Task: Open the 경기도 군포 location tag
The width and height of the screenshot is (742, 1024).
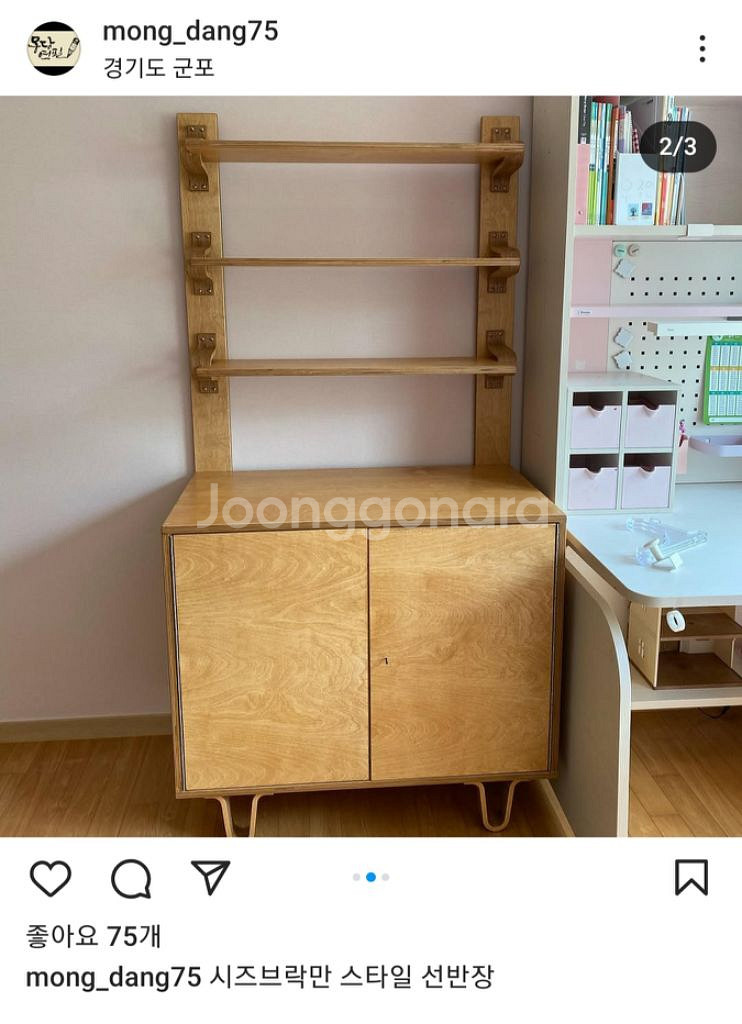Action: pos(158,68)
